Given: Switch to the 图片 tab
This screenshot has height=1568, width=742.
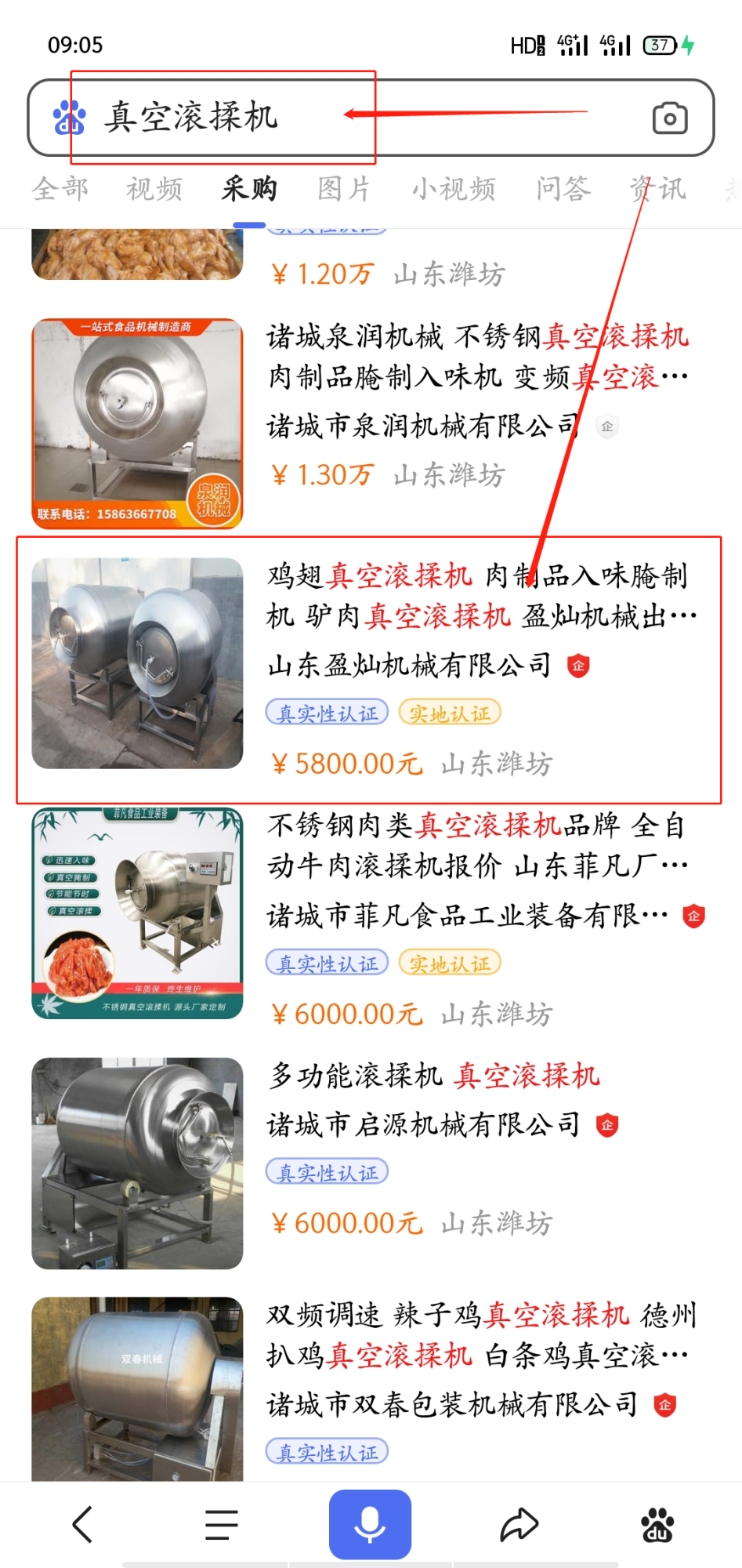Looking at the screenshot, I should tap(344, 189).
